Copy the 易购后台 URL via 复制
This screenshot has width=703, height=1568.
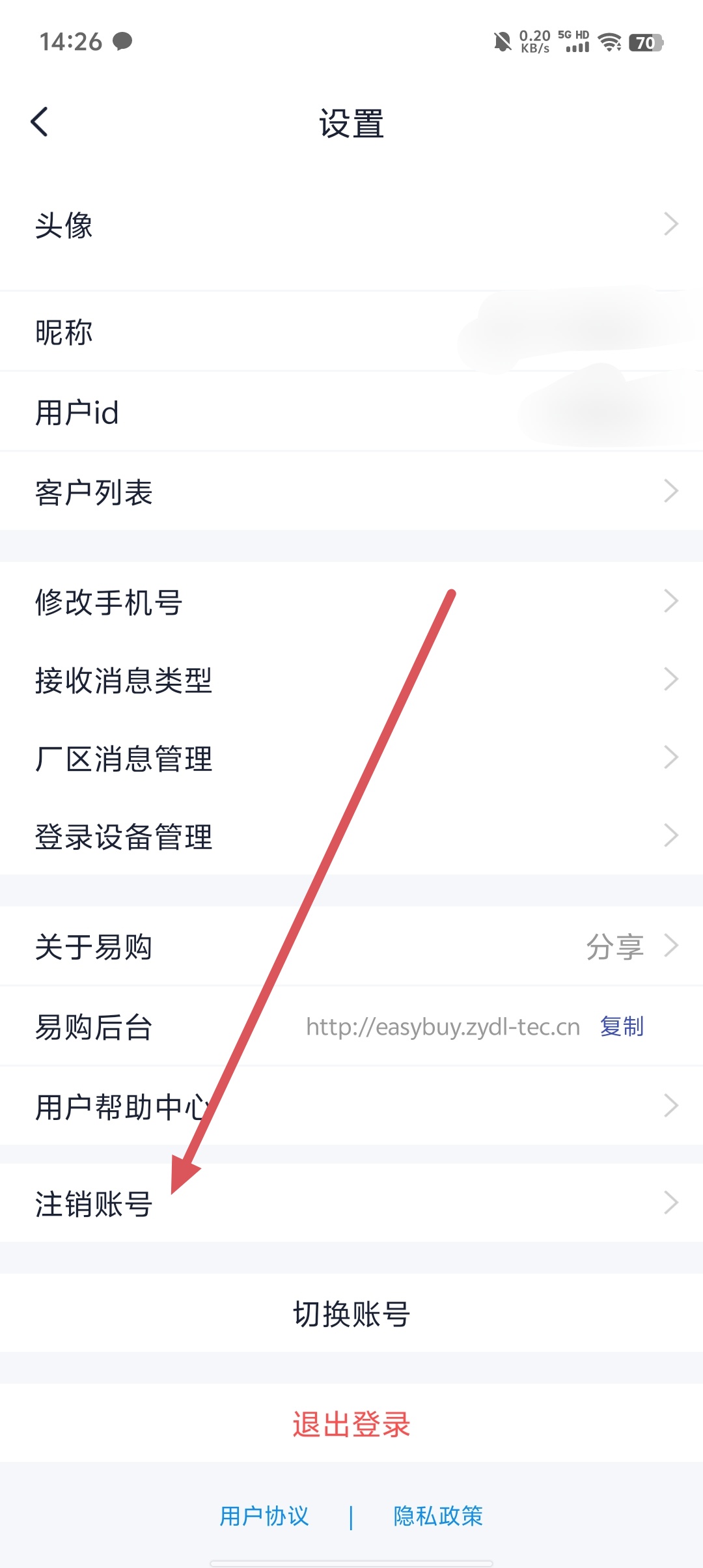tap(621, 1026)
